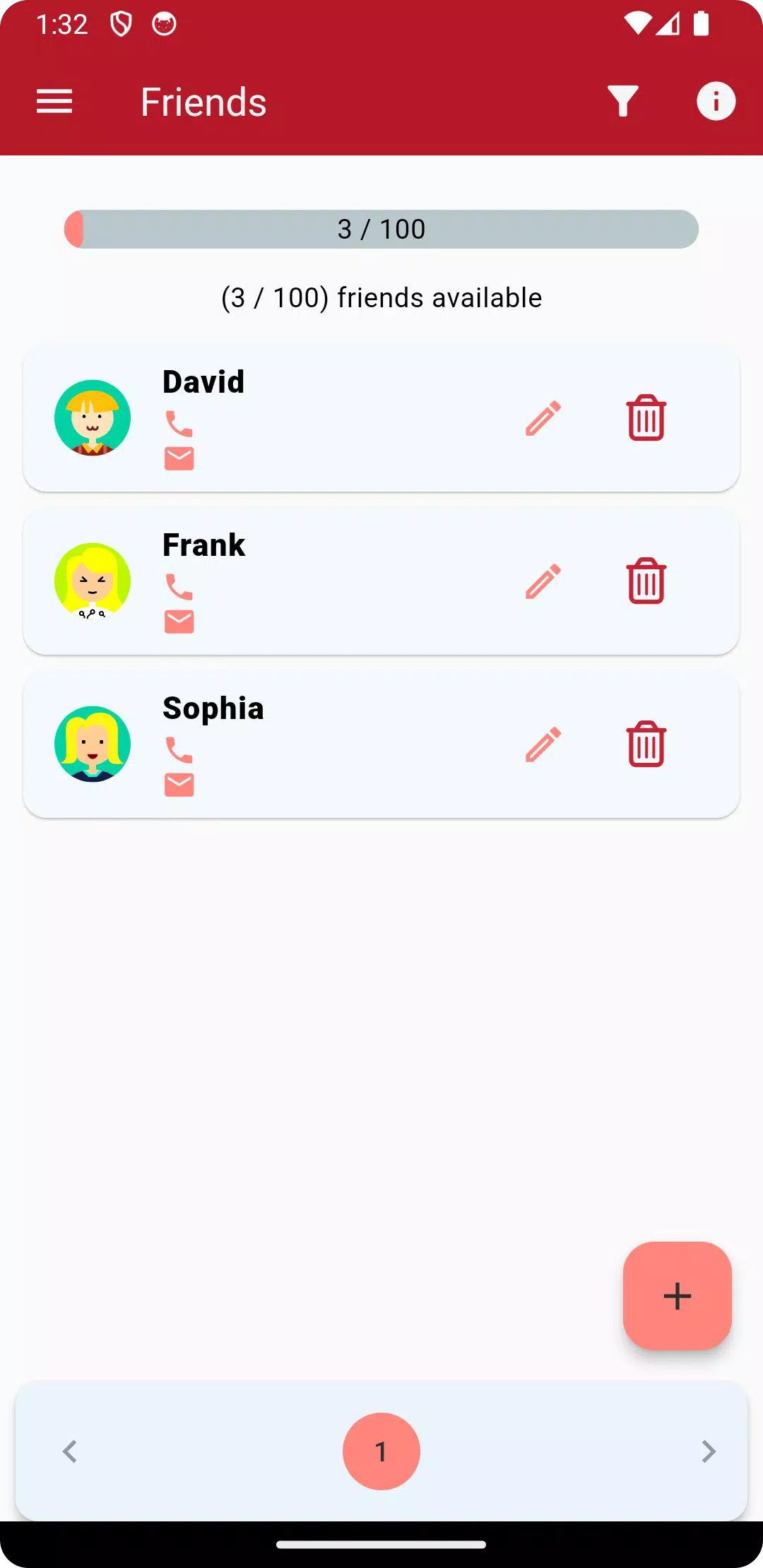The width and height of the screenshot is (763, 1568).
Task: Open Sophia's friend card
Action: 381,744
